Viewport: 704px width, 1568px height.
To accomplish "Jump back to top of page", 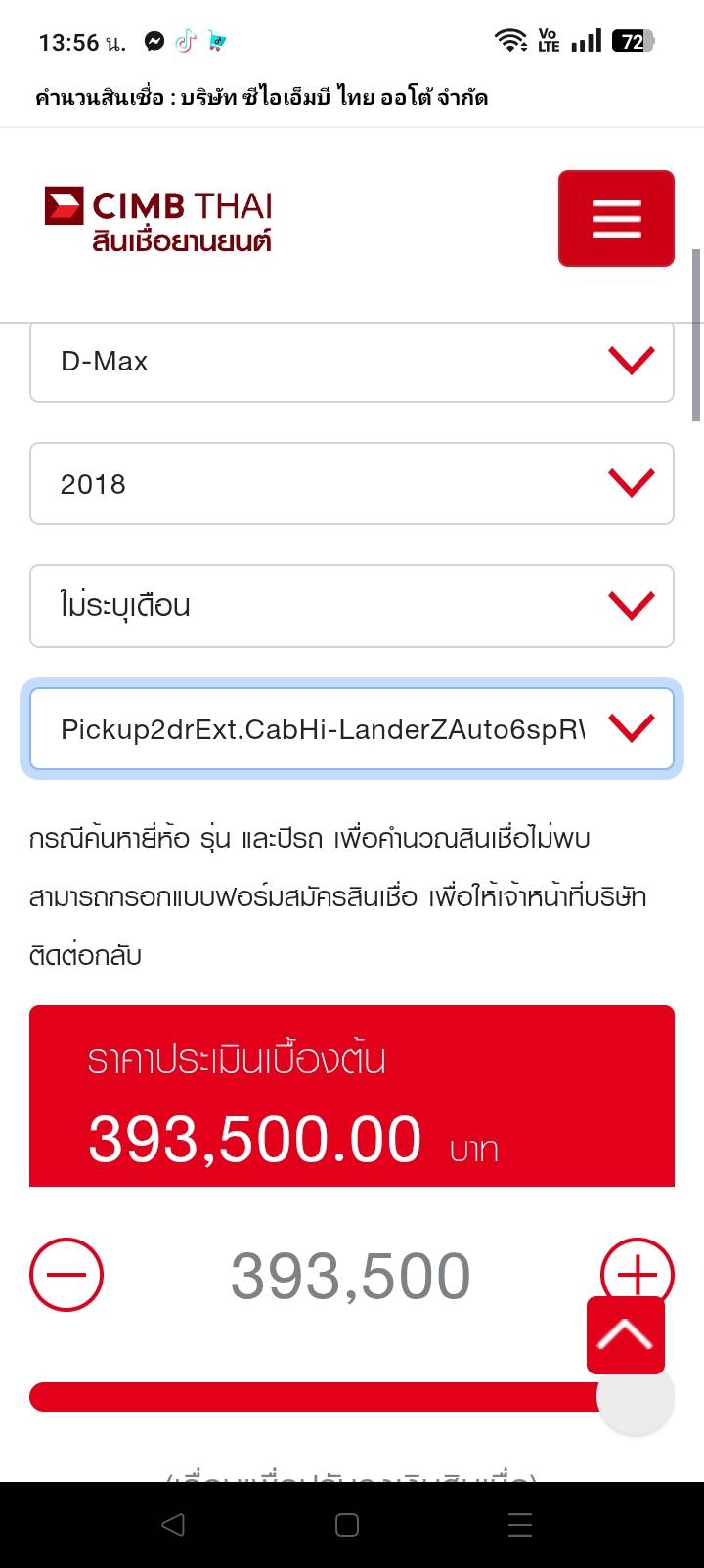I will coord(626,1335).
